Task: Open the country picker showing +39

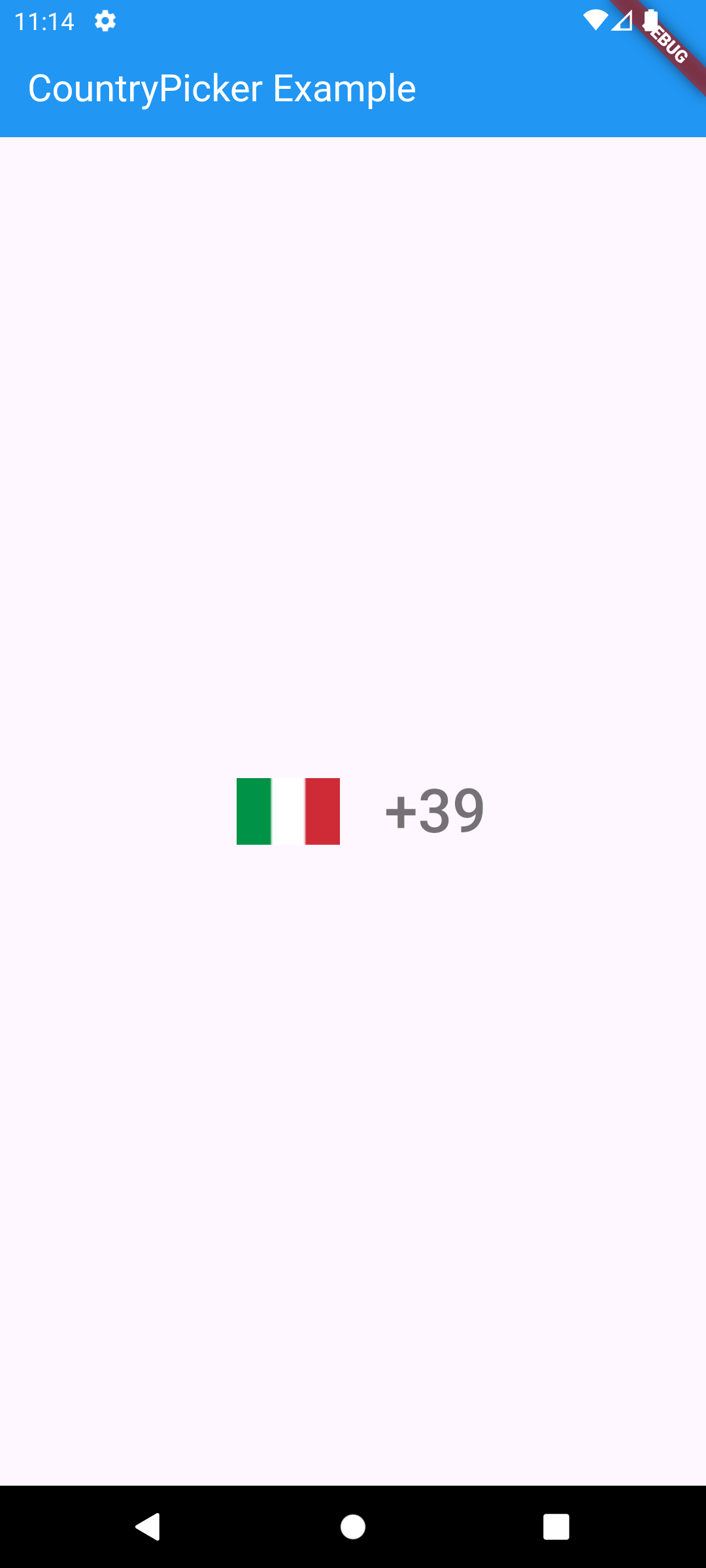Action: coord(360,811)
